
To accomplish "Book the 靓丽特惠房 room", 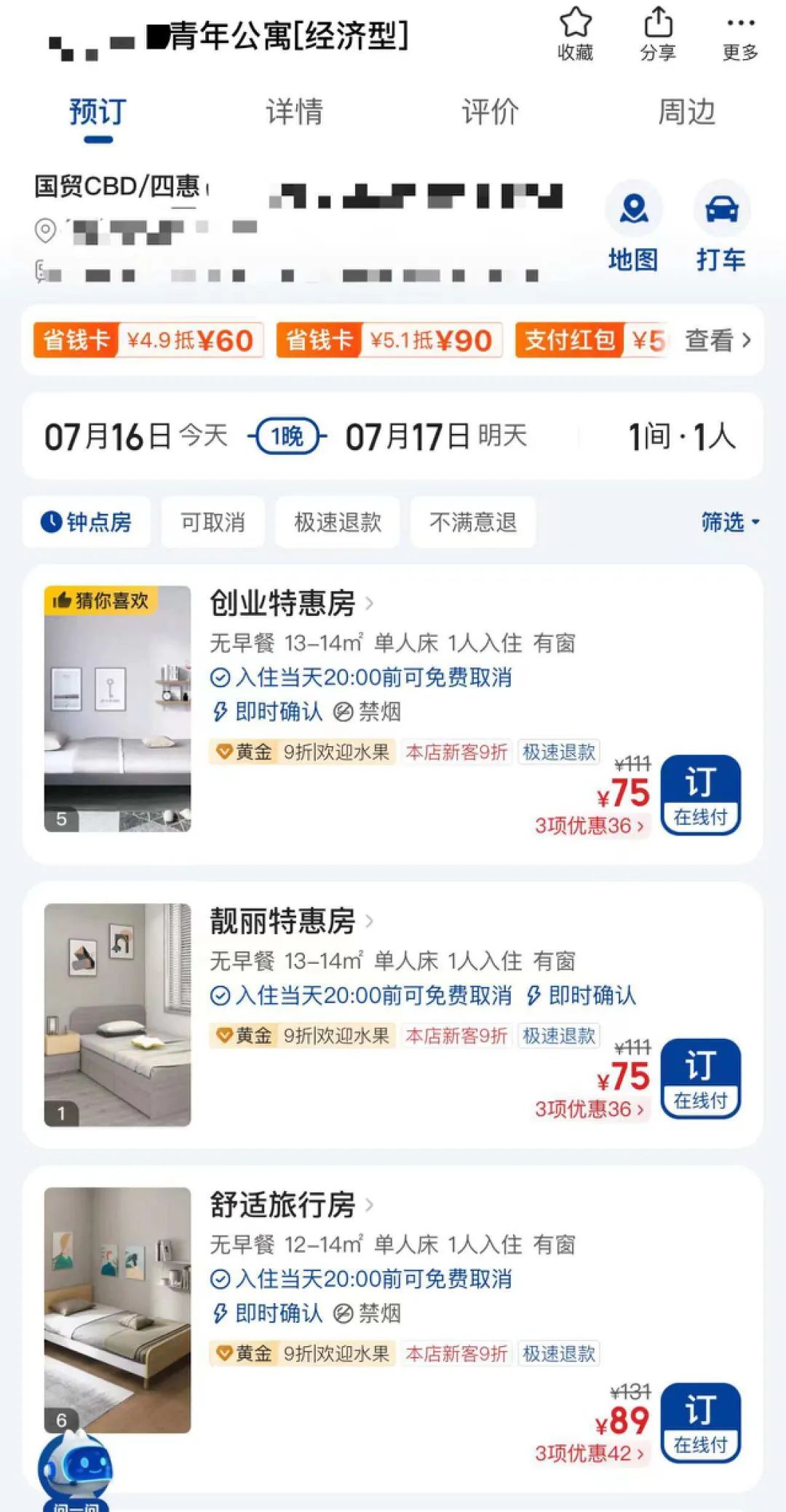I will pos(700,1077).
